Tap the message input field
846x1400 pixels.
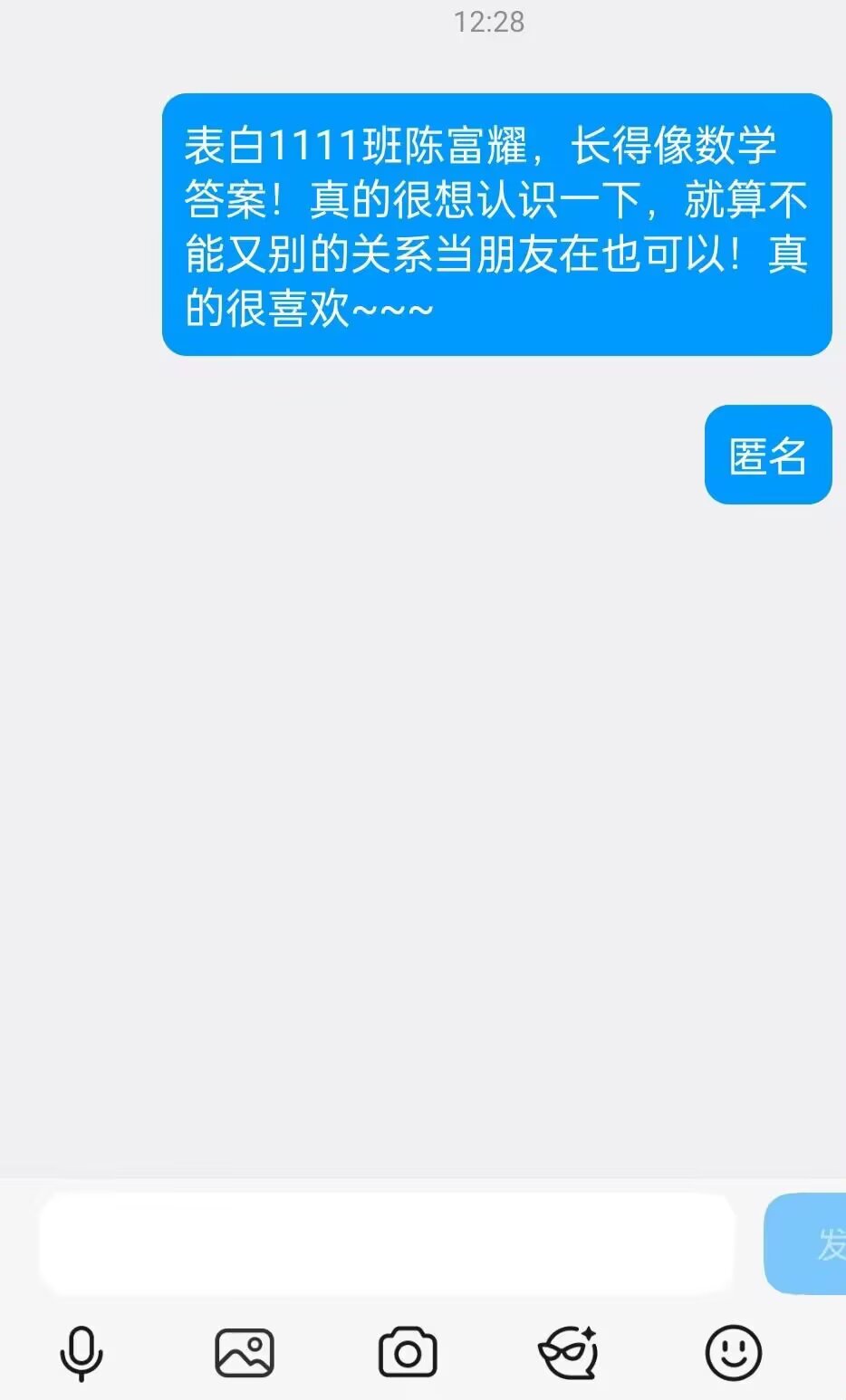pos(385,1243)
